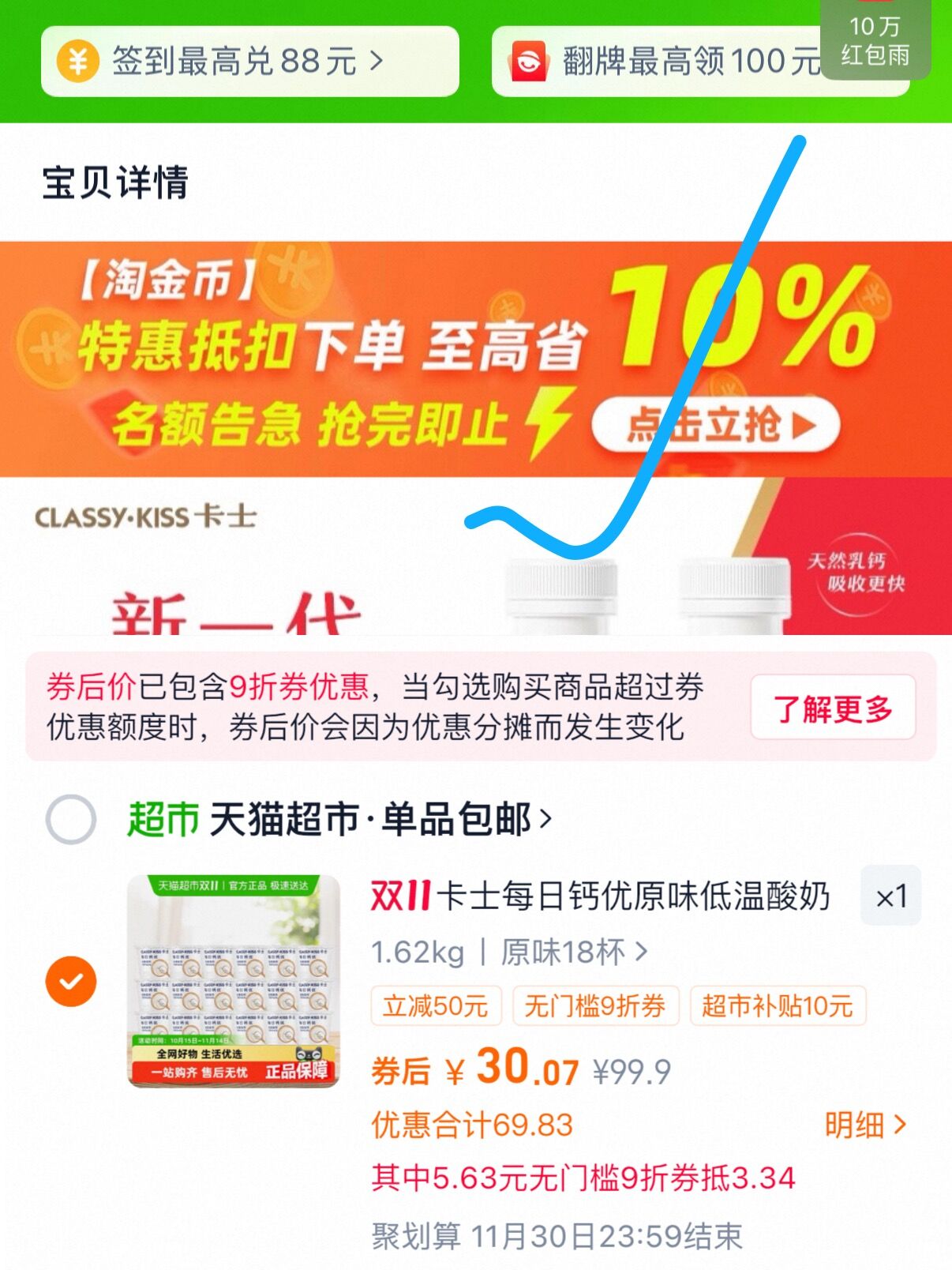View the 明细 discount breakdown

point(865,1125)
